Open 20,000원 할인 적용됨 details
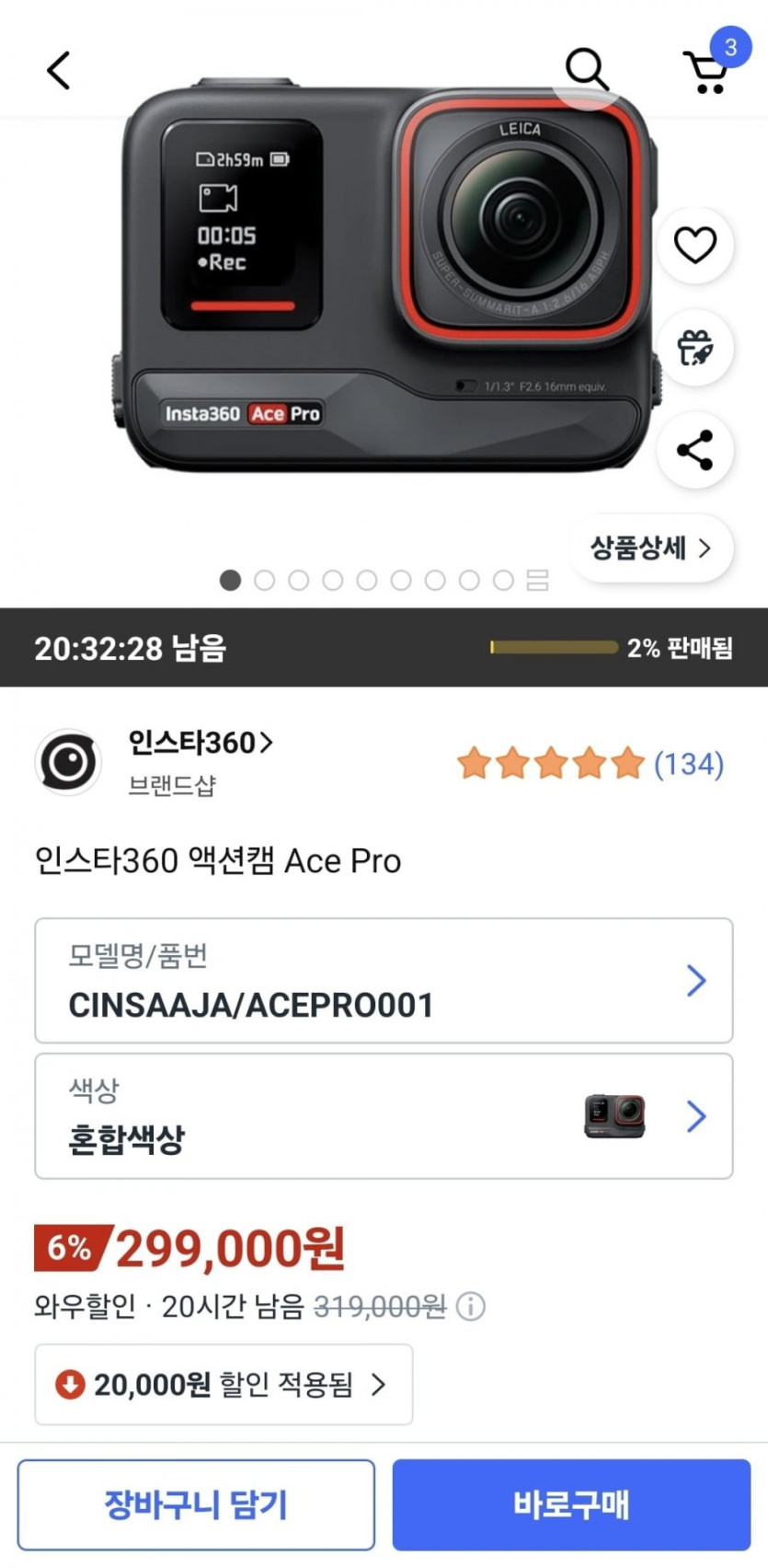Screen dimensions: 768x1568 [224, 1384]
